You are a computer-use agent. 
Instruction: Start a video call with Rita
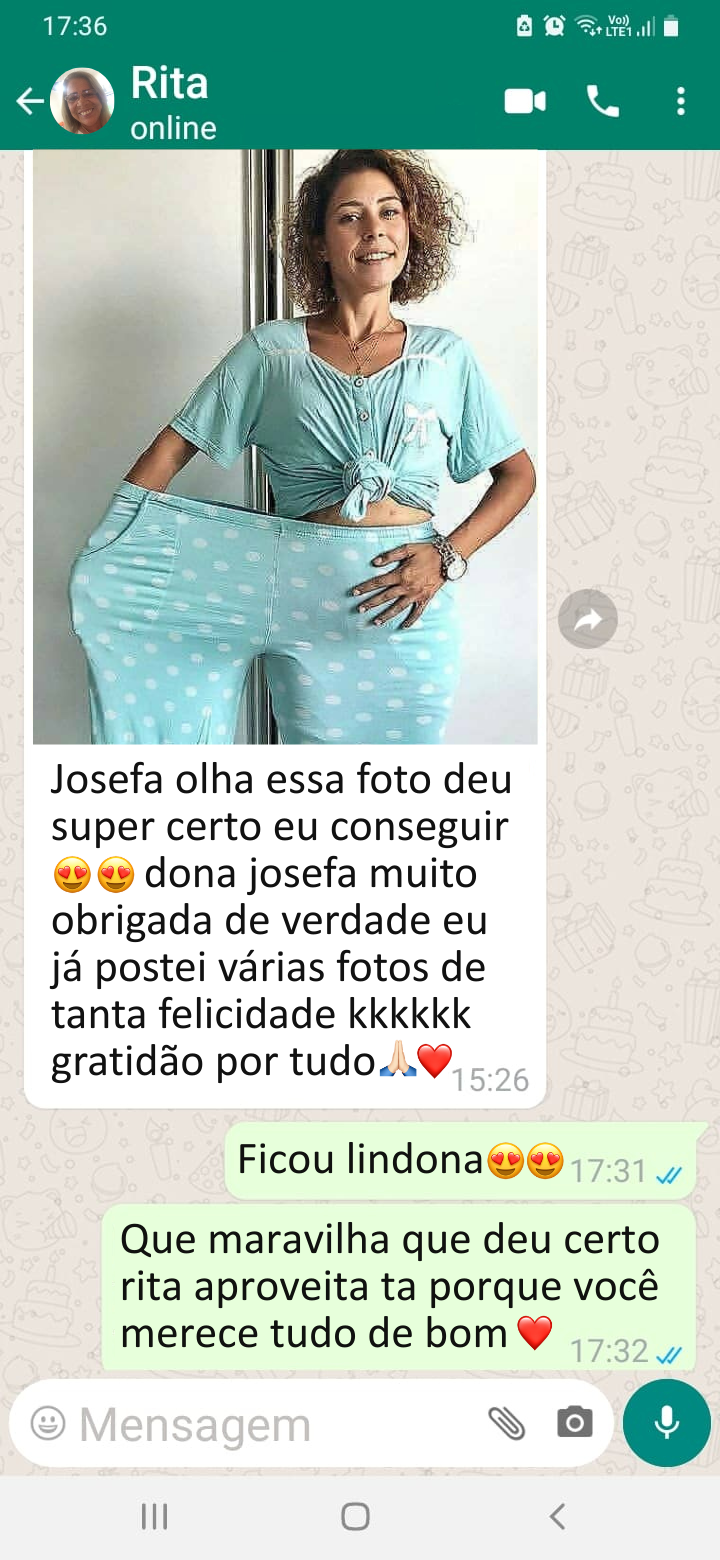click(x=525, y=101)
